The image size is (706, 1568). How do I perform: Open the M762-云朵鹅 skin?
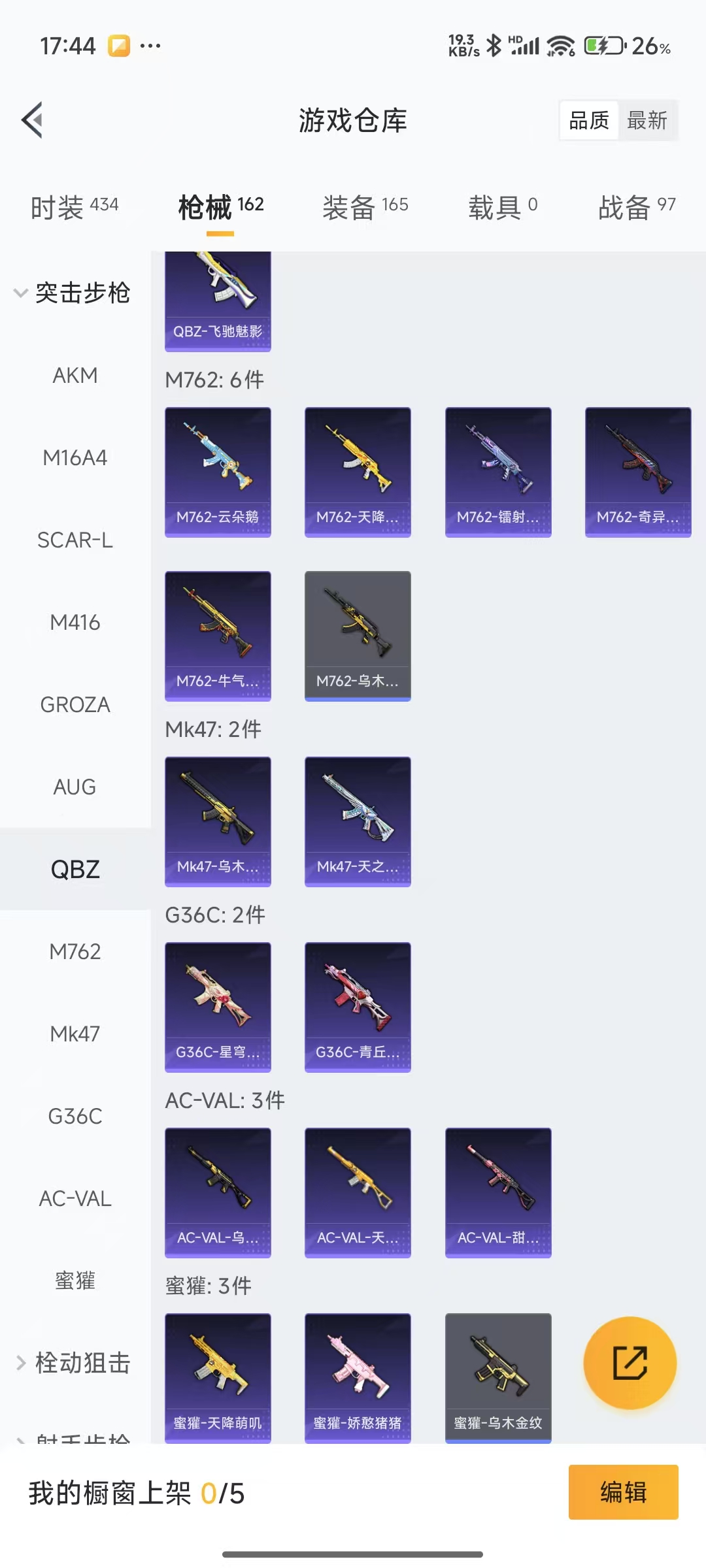pyautogui.click(x=218, y=472)
